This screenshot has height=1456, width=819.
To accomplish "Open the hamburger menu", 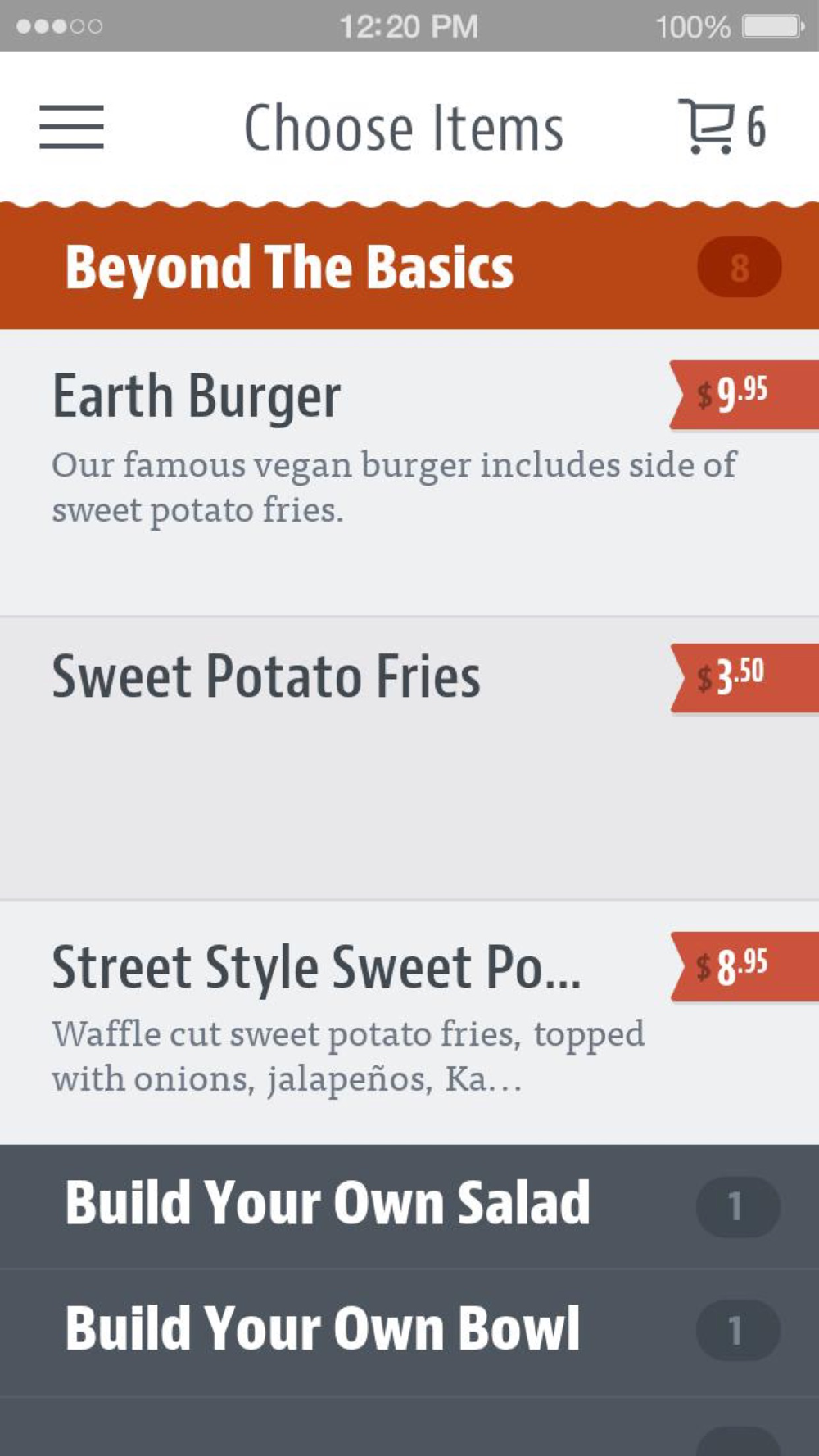I will click(72, 127).
